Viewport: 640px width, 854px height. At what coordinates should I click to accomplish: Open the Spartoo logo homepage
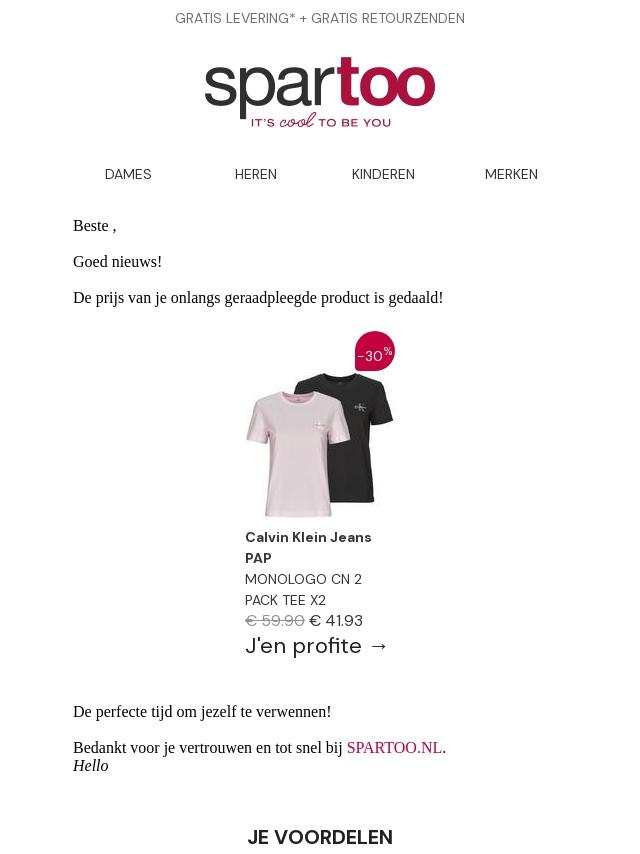pos(320,93)
